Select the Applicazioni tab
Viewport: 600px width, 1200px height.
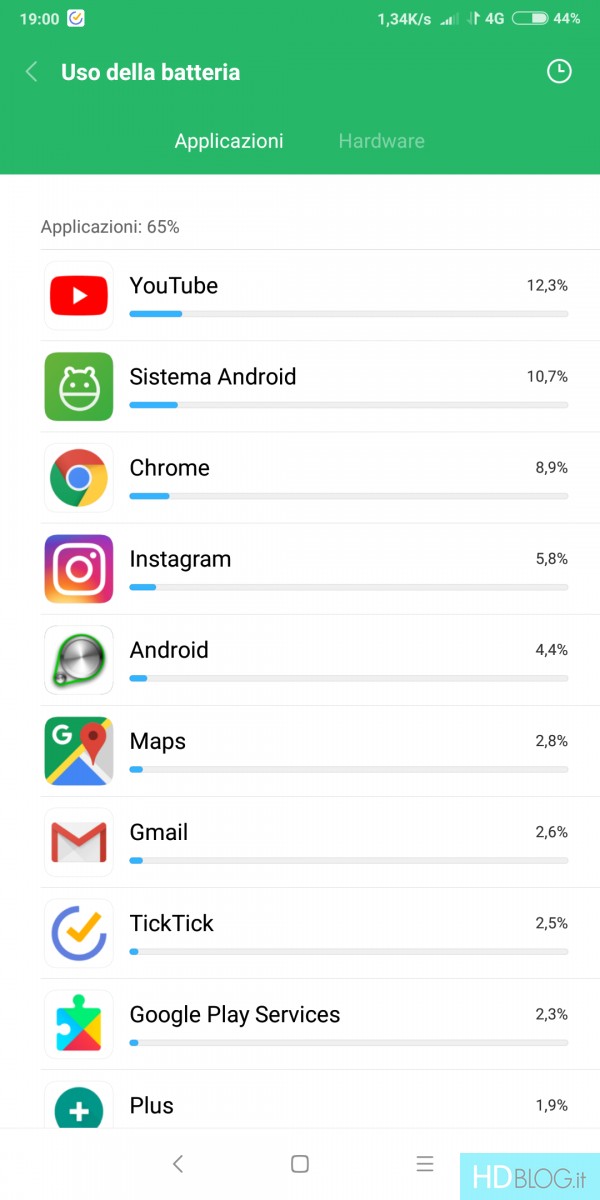[229, 141]
